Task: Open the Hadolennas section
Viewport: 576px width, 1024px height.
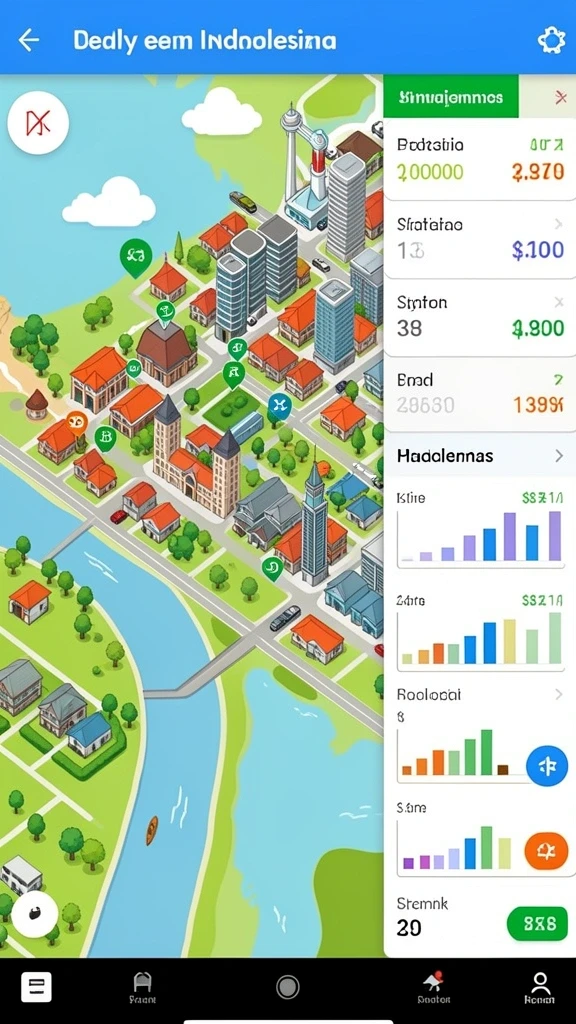Action: click(x=480, y=455)
